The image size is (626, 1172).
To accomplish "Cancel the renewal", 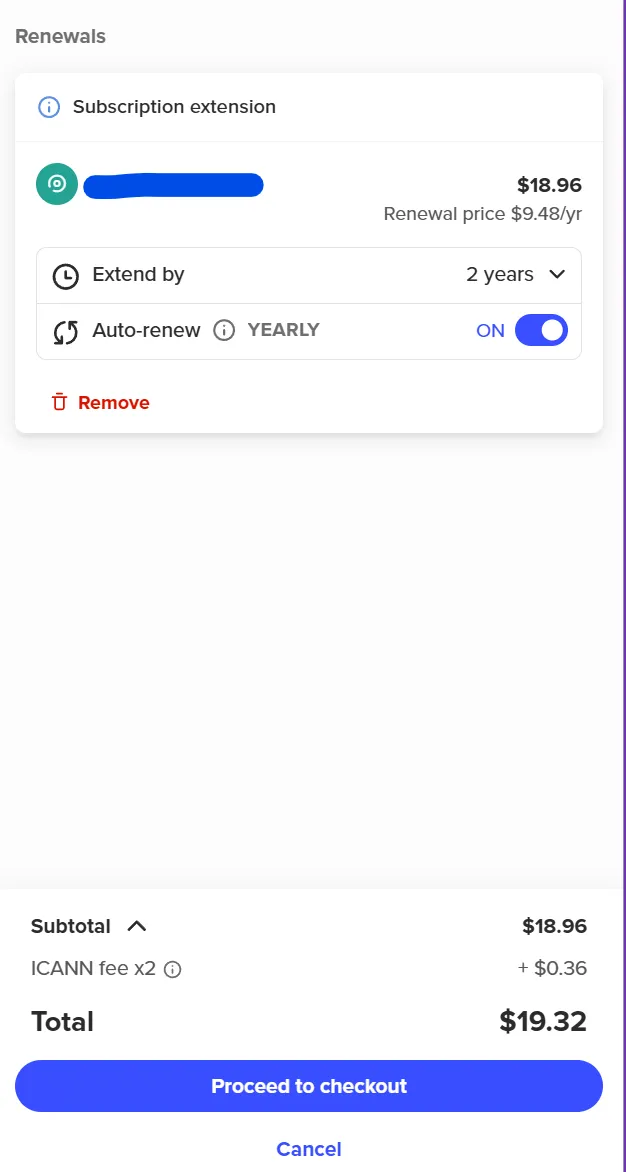I will tap(309, 1149).
